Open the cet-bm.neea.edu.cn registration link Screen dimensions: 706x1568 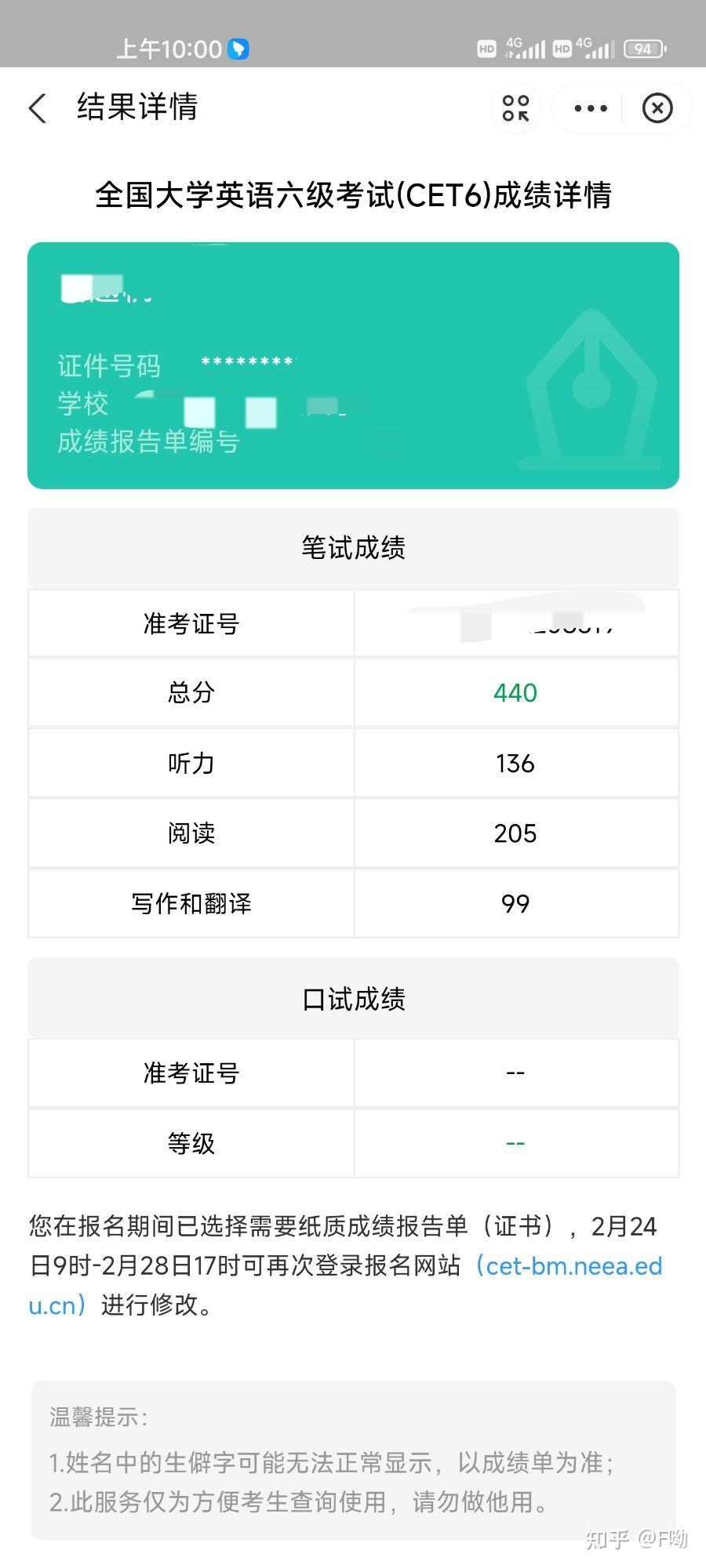[x=345, y=1286]
